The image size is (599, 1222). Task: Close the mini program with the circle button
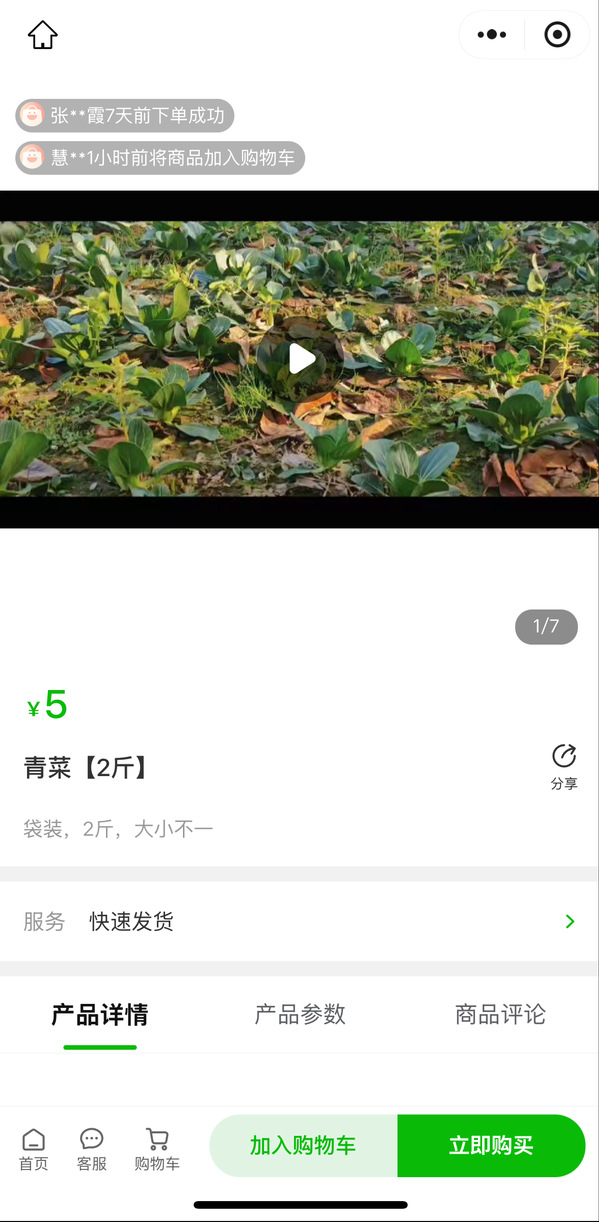(557, 35)
